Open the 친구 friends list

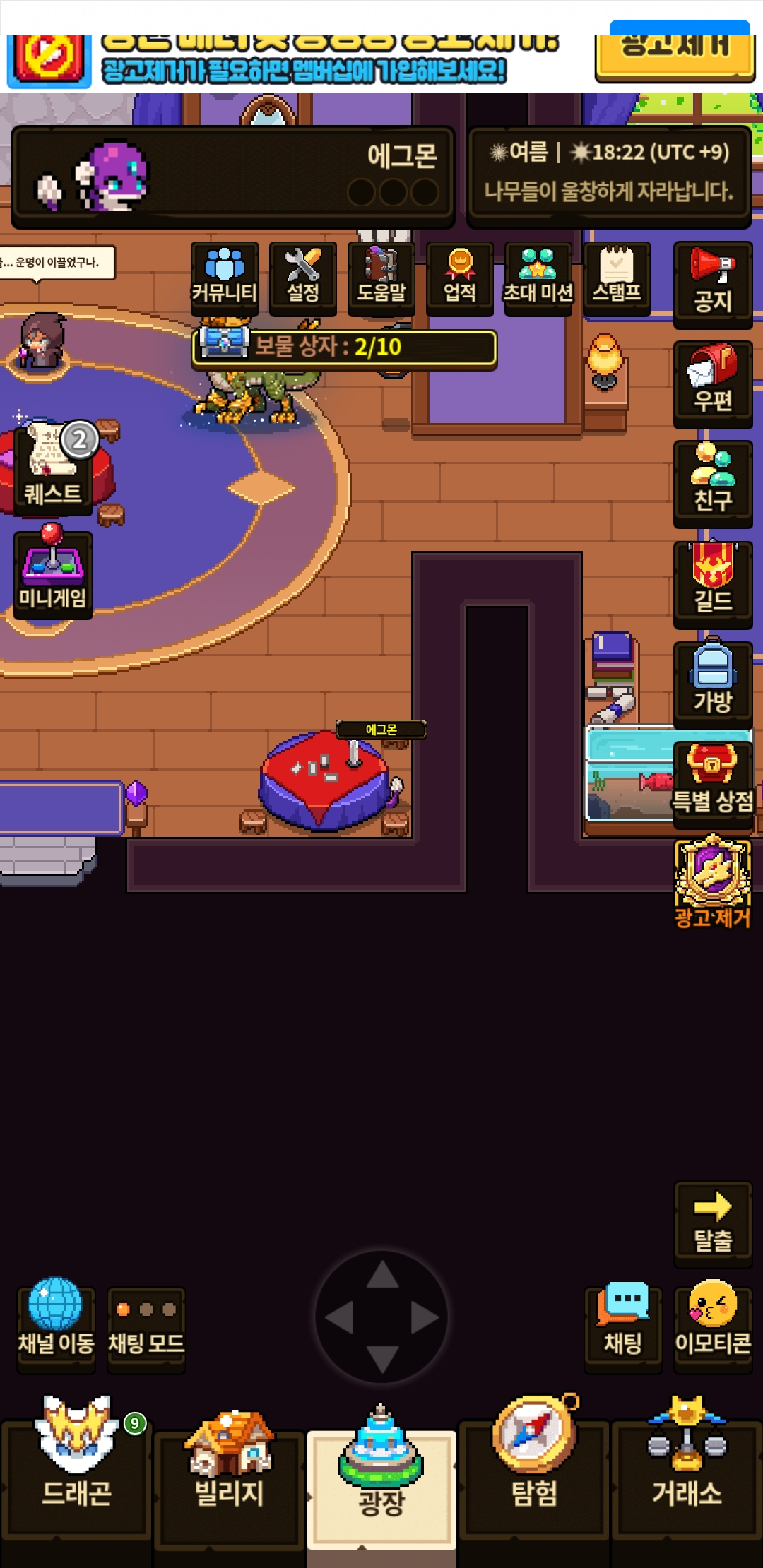coord(713,483)
